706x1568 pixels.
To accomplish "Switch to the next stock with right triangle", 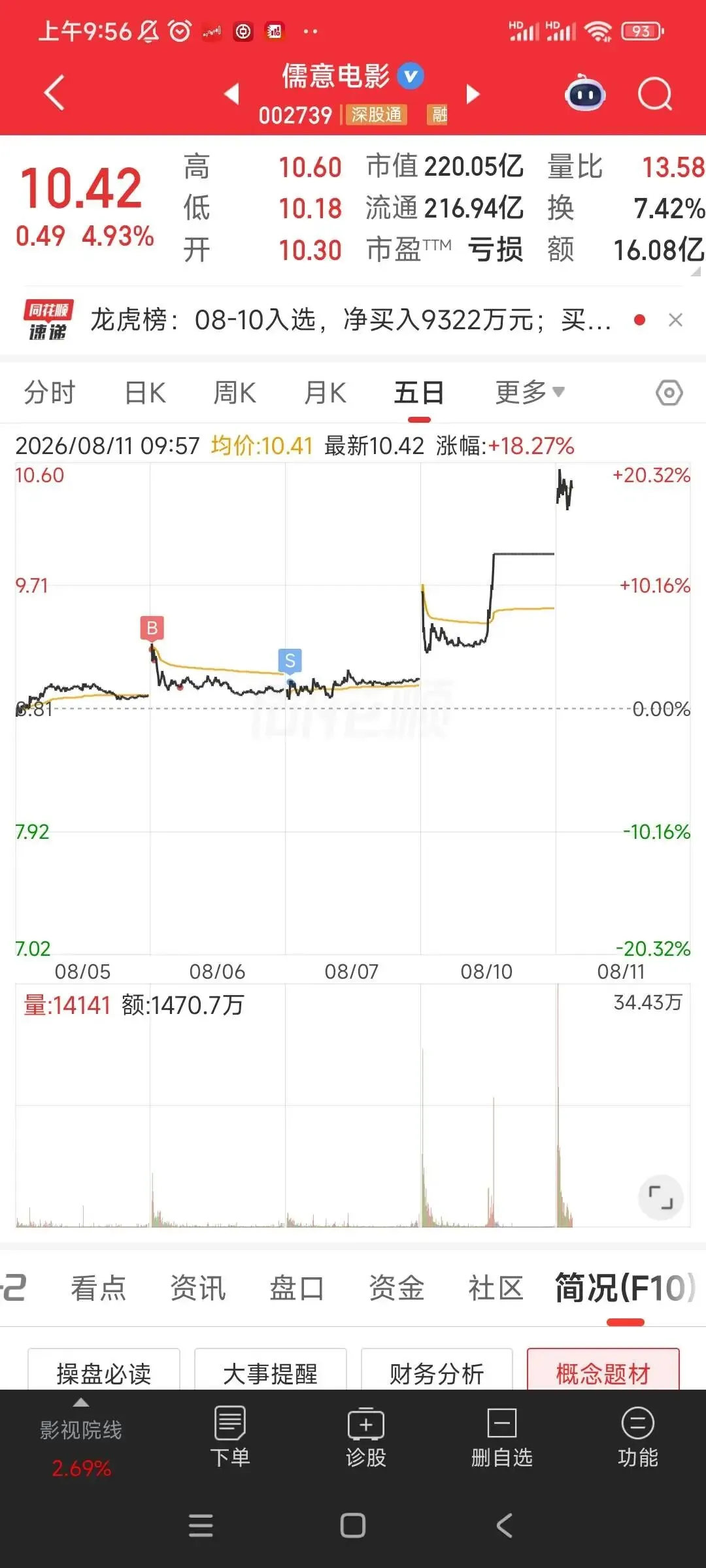I will pyautogui.click(x=473, y=94).
